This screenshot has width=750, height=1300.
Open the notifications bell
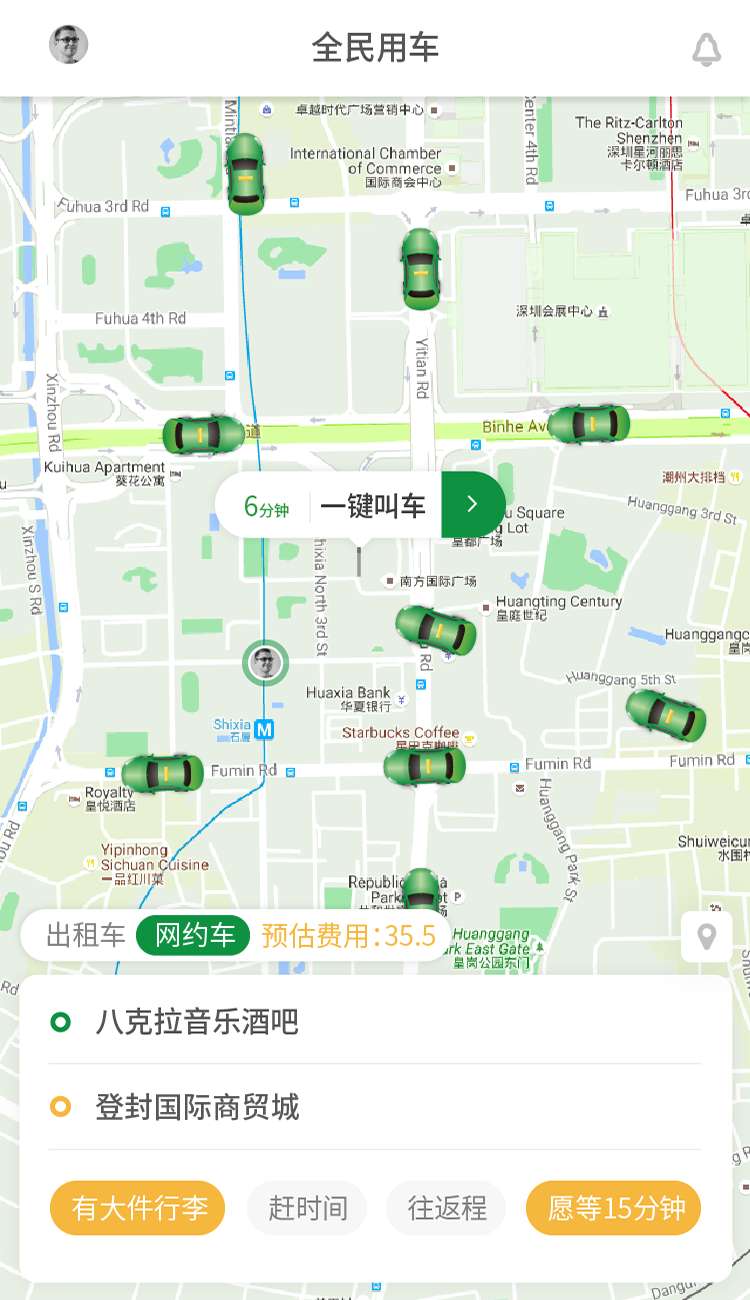tap(707, 49)
